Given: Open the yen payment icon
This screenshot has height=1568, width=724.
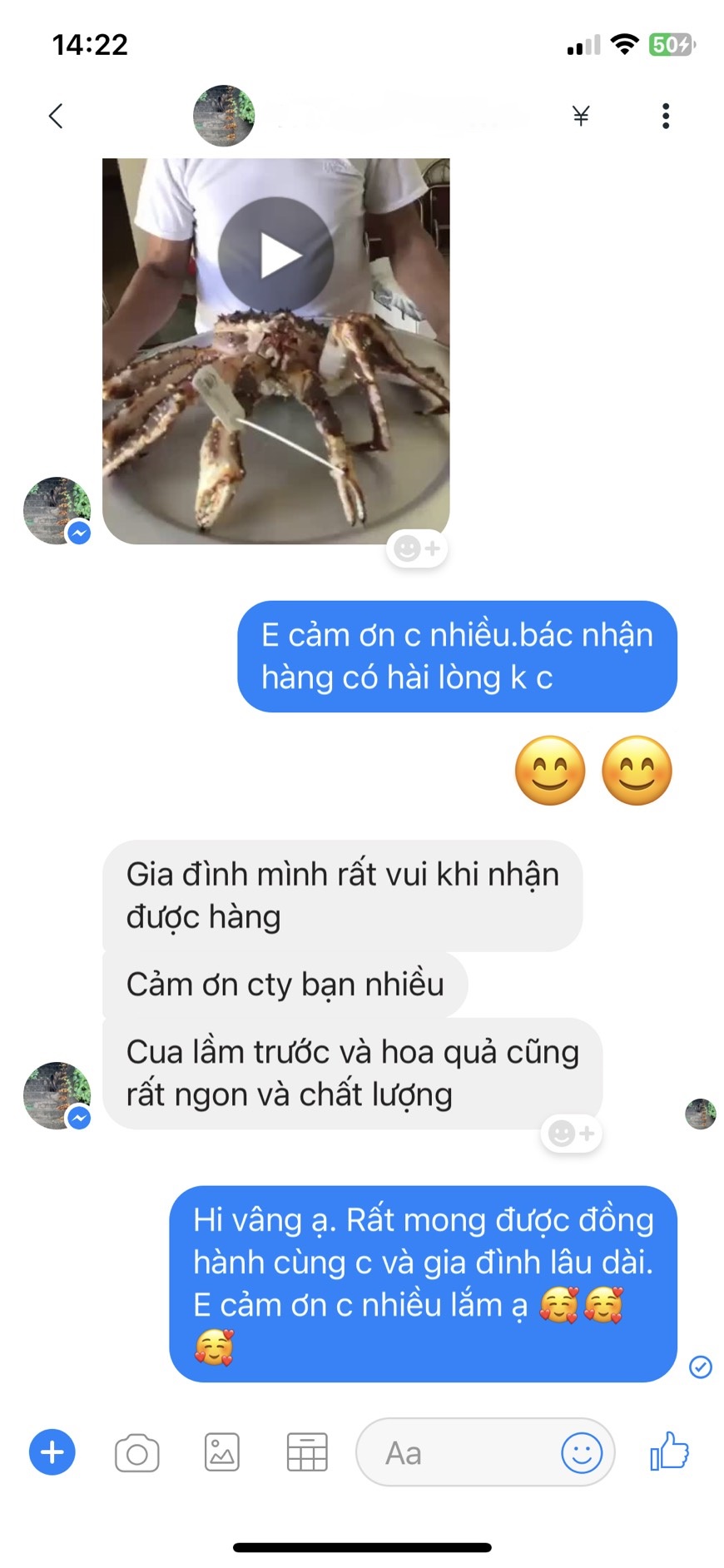Looking at the screenshot, I should (x=581, y=116).
